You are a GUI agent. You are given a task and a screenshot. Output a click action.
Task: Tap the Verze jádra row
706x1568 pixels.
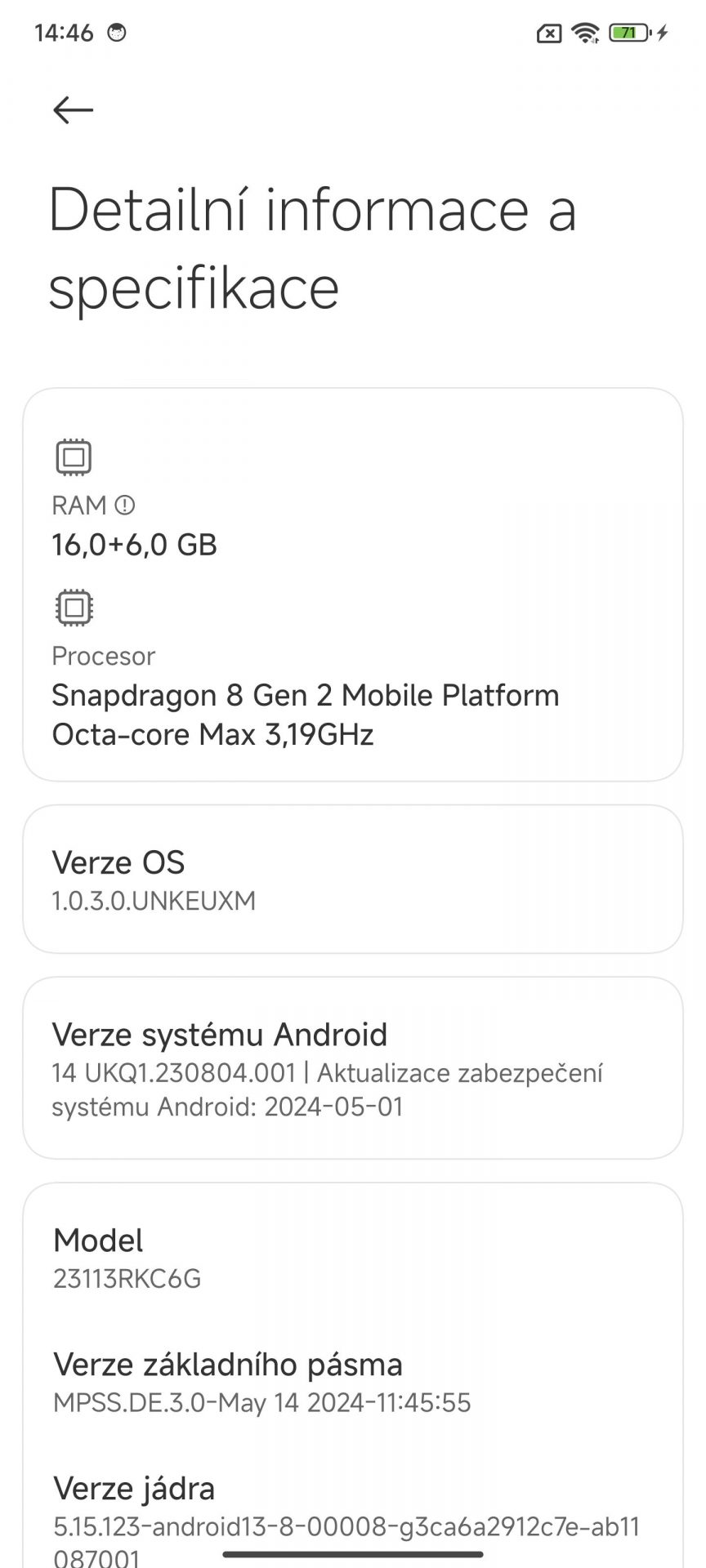[353, 1517]
